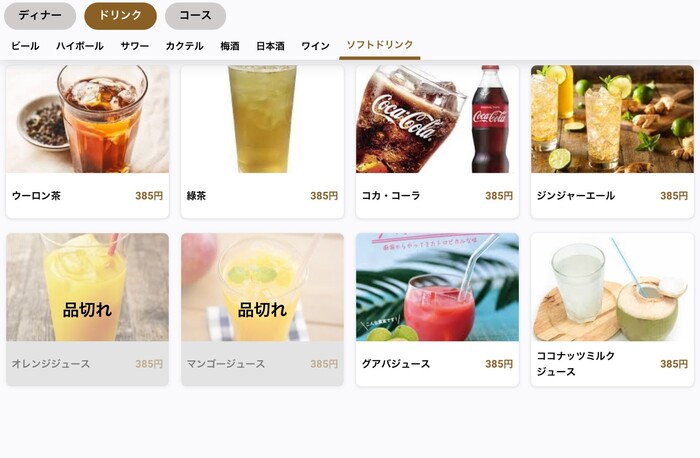Image resolution: width=700 pixels, height=458 pixels.
Task: Select the ウーロン茶 item
Action: pos(87,140)
